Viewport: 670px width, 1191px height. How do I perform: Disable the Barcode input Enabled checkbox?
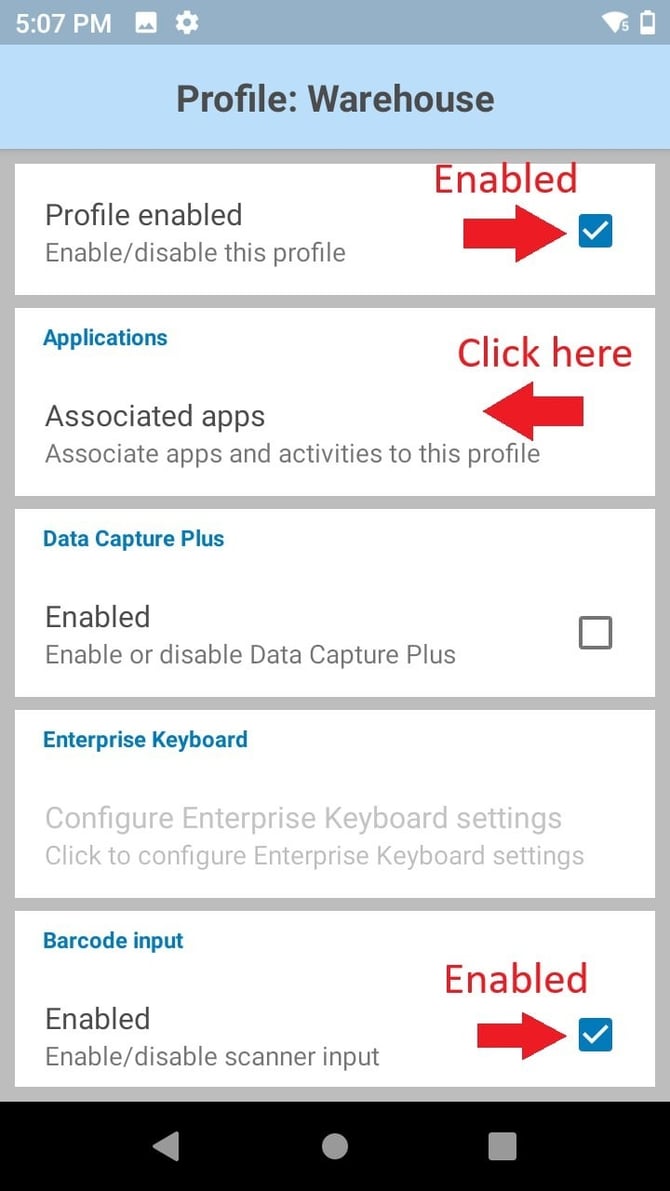pyautogui.click(x=595, y=1035)
